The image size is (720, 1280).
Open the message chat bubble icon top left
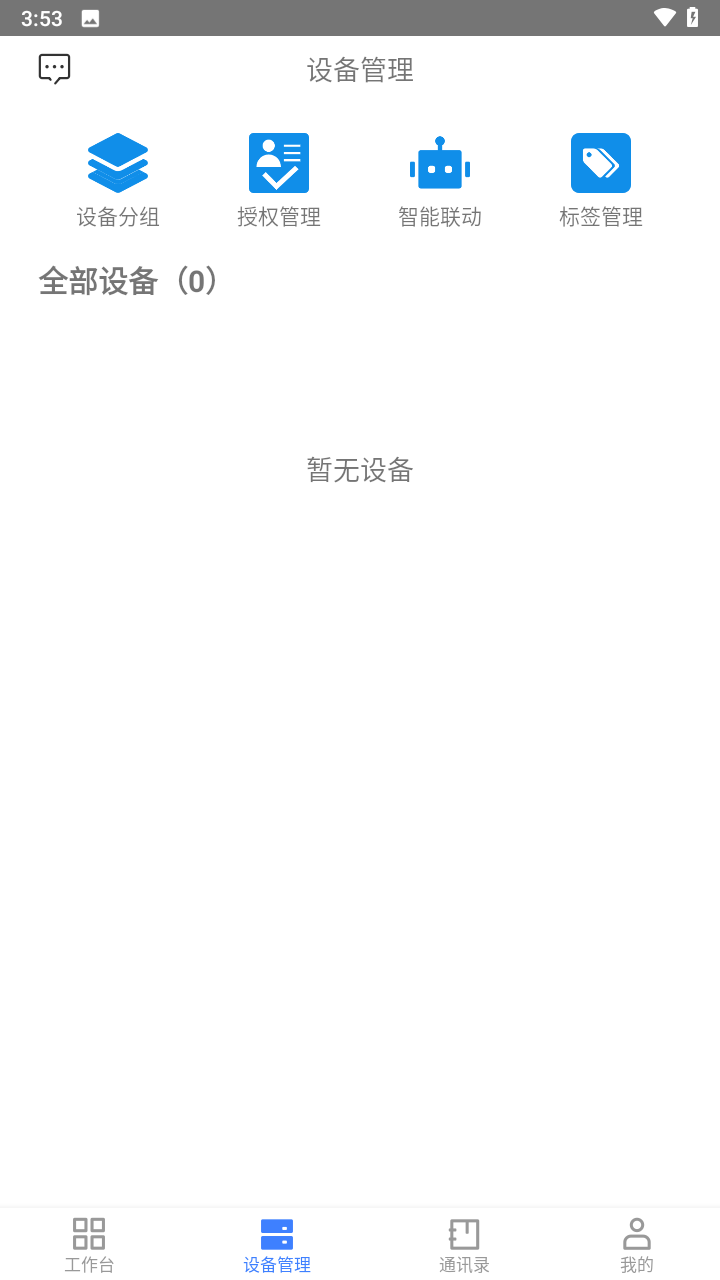[53, 68]
